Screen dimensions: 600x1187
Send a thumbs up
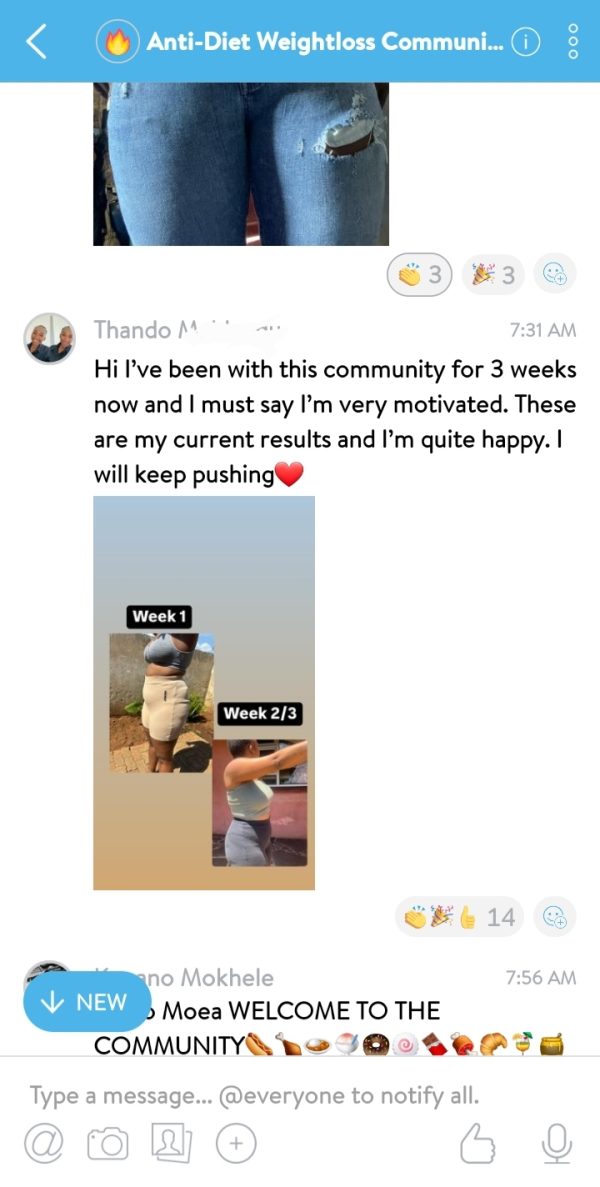[478, 1143]
